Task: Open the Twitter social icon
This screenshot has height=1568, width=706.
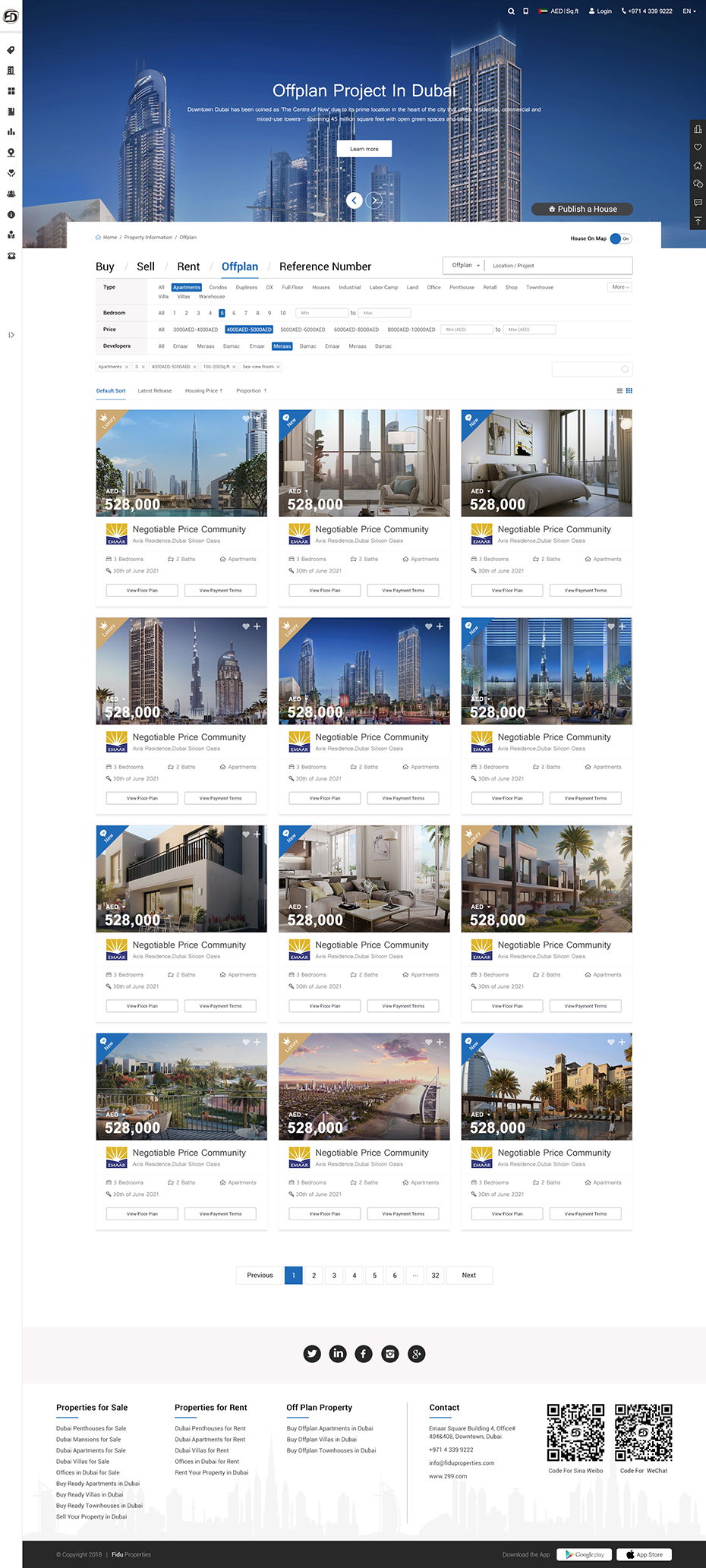Action: pos(312,1353)
